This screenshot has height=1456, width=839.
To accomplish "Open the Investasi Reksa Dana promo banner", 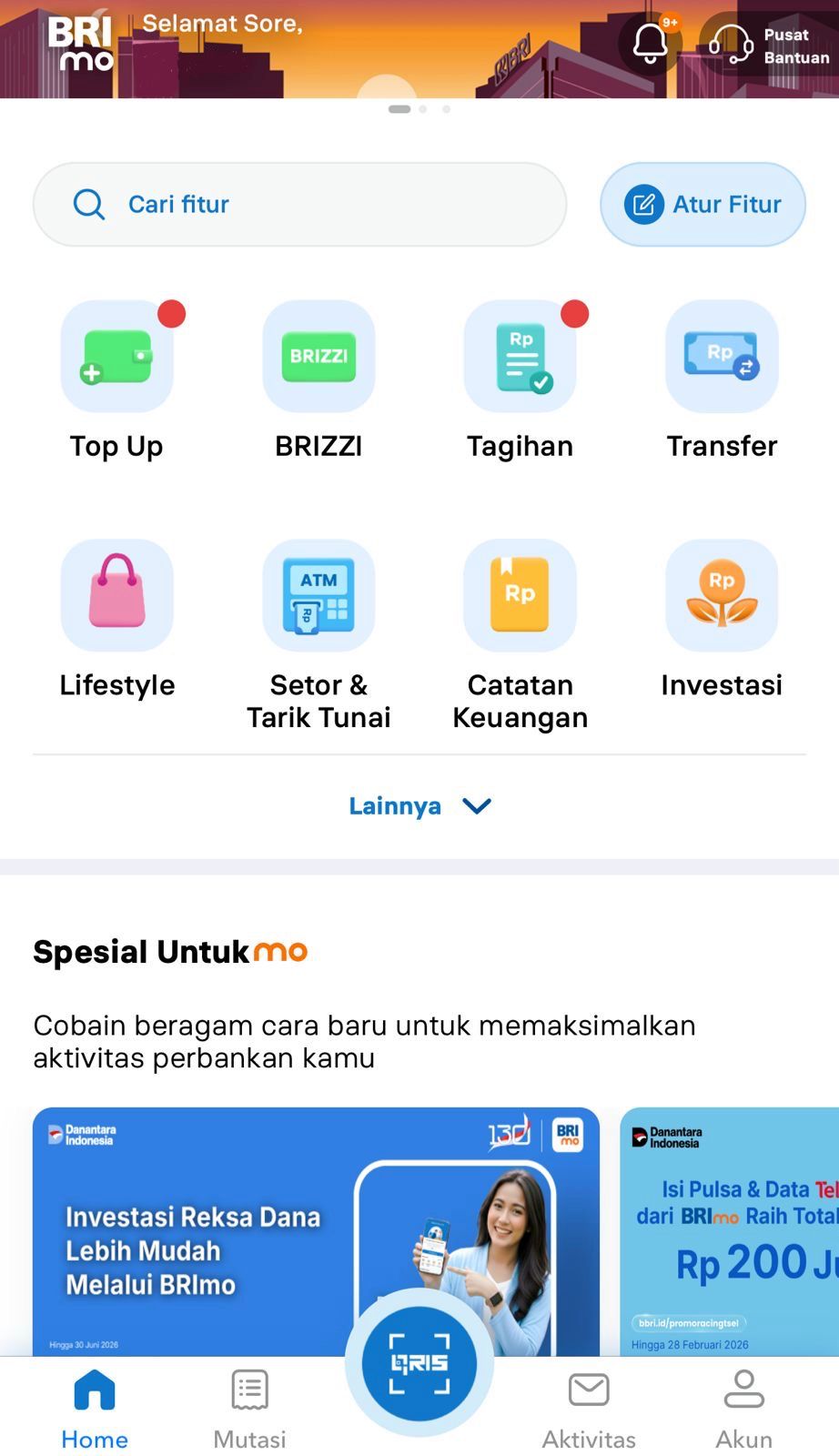I will click(316, 1231).
